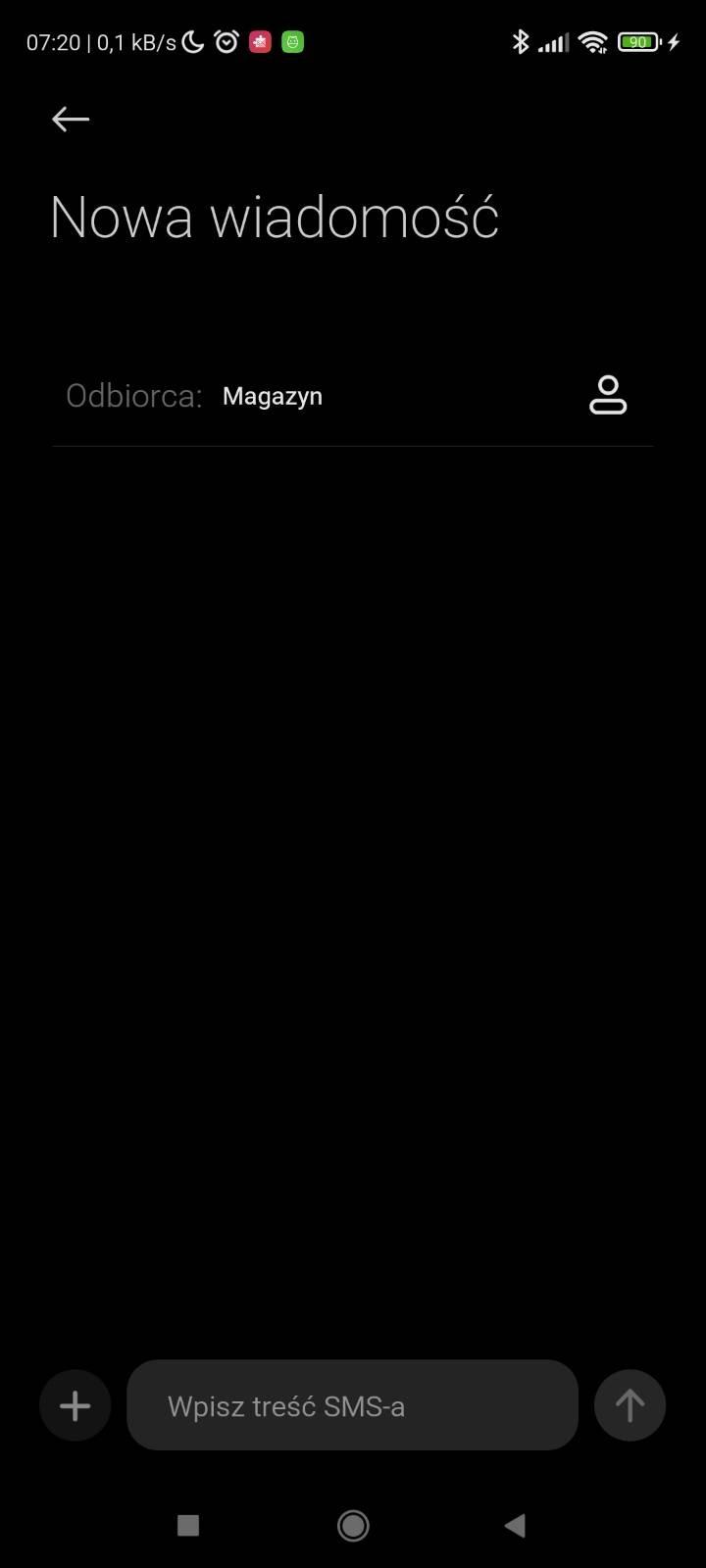The height and width of the screenshot is (1568, 706).
Task: Open the contact picker icon
Action: 608,396
